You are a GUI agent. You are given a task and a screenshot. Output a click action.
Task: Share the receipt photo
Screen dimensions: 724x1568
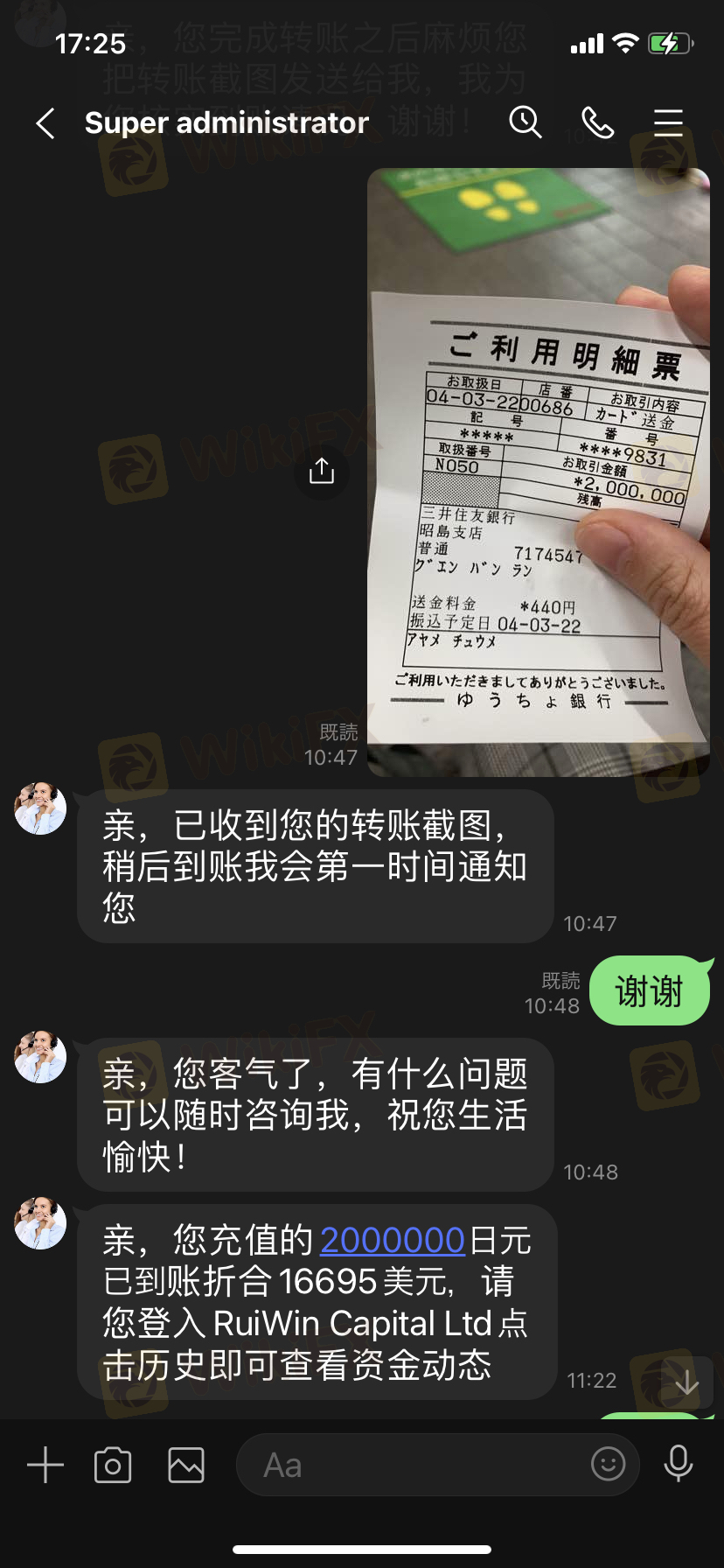(x=322, y=472)
